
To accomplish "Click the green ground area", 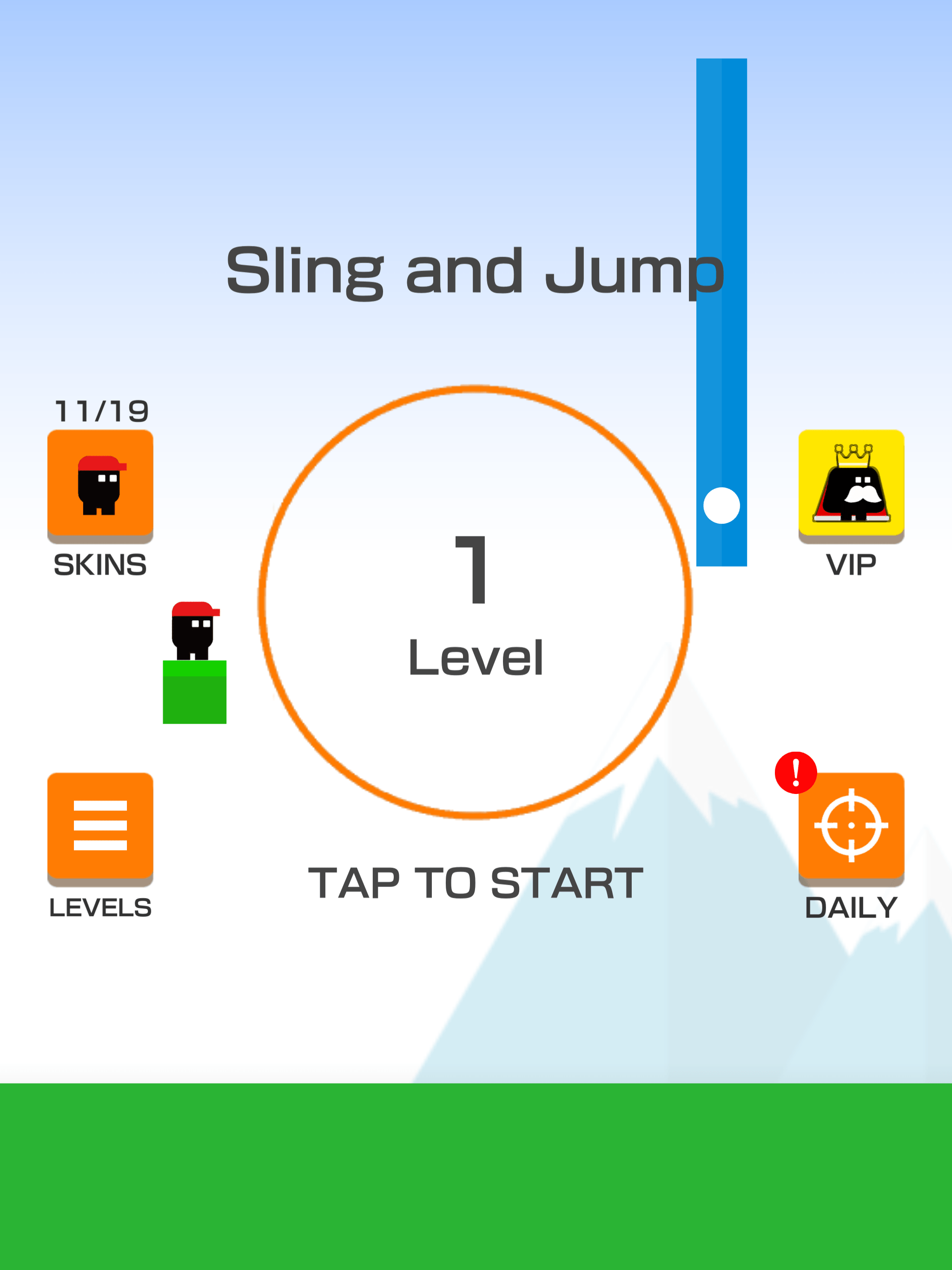I will 476,1177.
